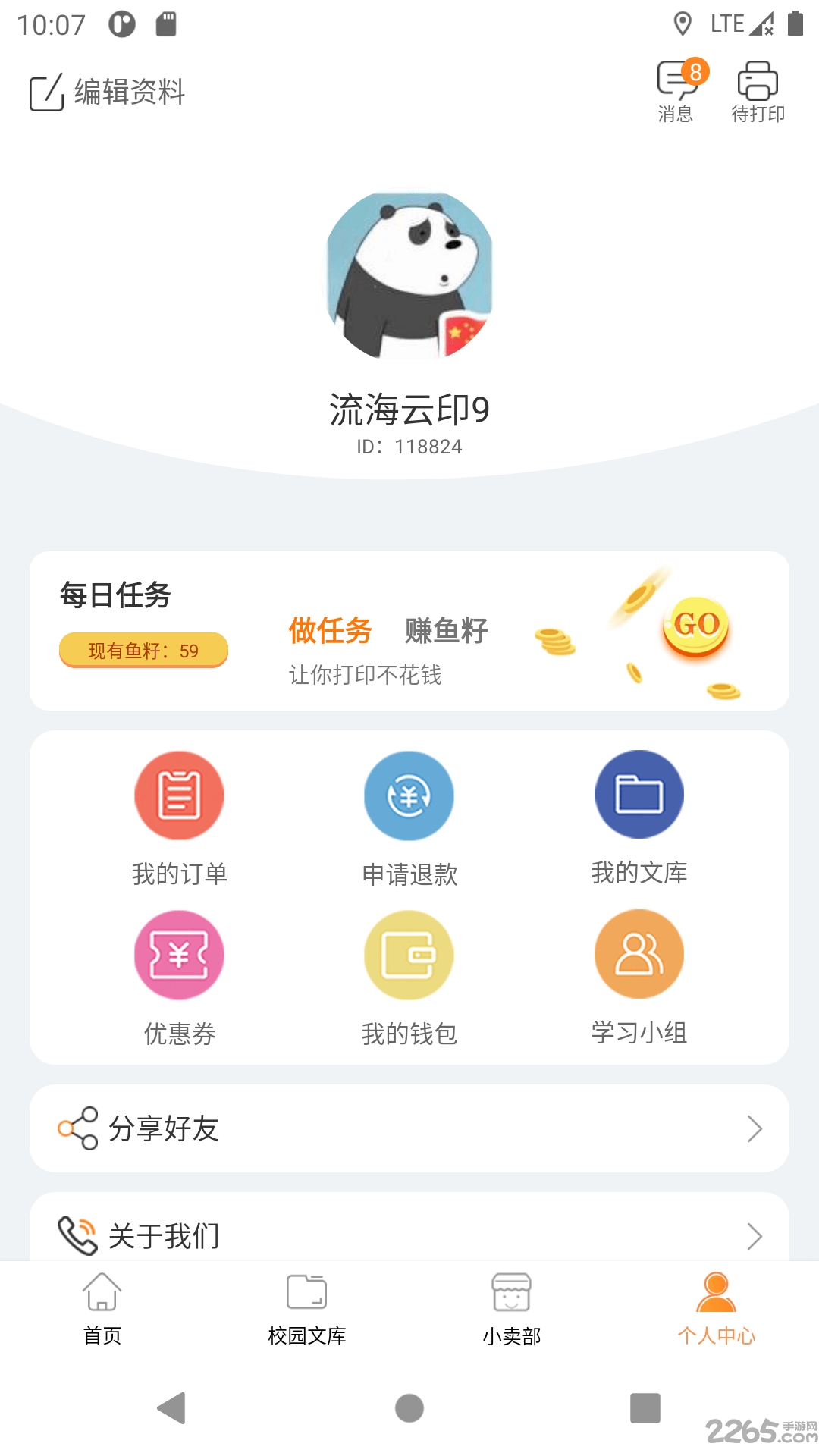The image size is (819, 1456).
Task: Tap the GO coin button
Action: pos(695,626)
